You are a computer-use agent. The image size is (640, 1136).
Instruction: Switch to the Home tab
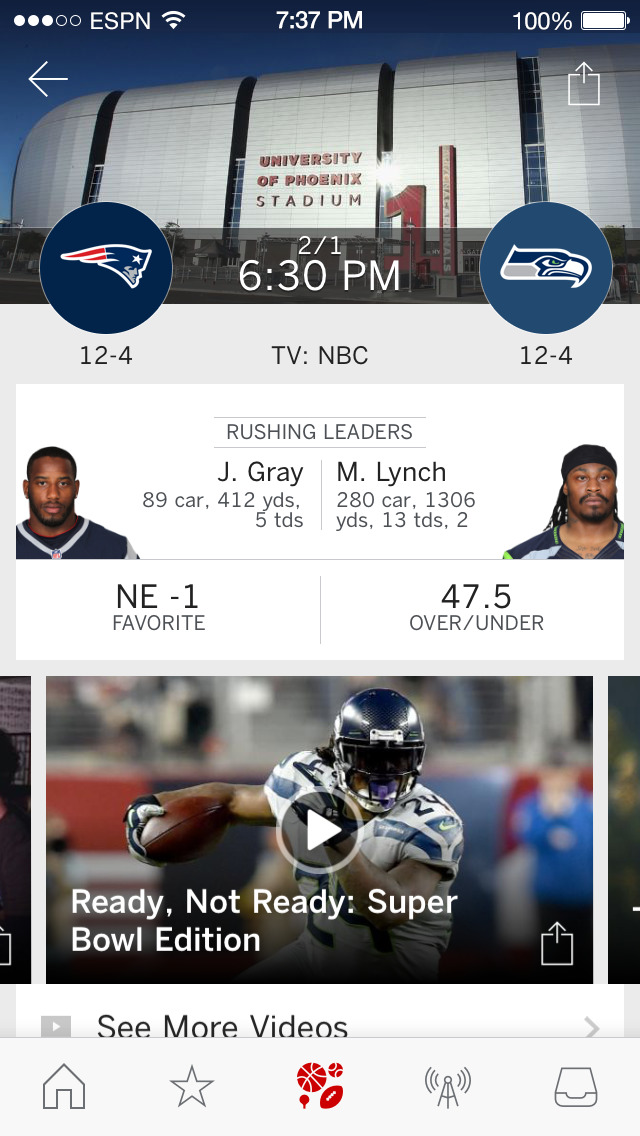tap(64, 1087)
